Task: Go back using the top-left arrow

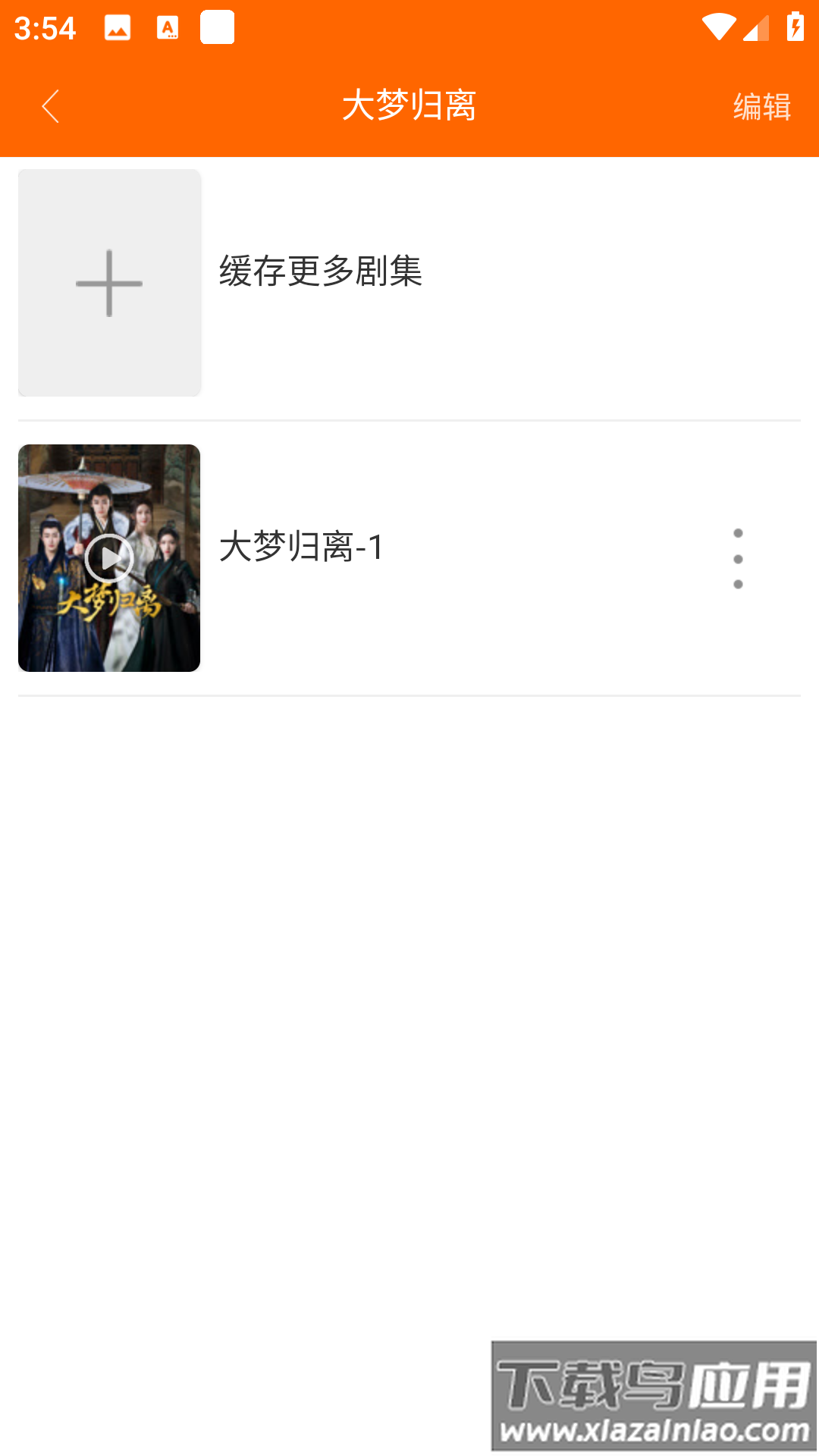Action: [50, 106]
